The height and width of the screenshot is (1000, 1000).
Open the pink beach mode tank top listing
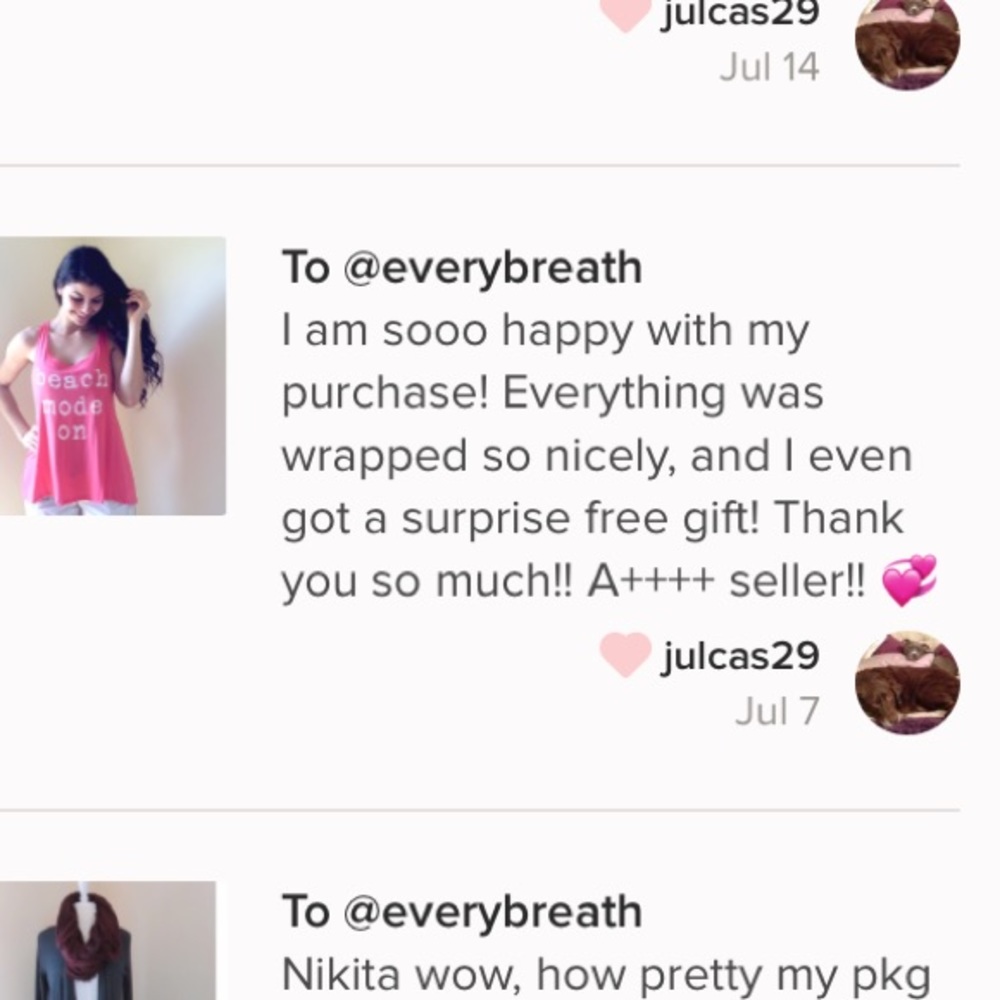click(110, 376)
